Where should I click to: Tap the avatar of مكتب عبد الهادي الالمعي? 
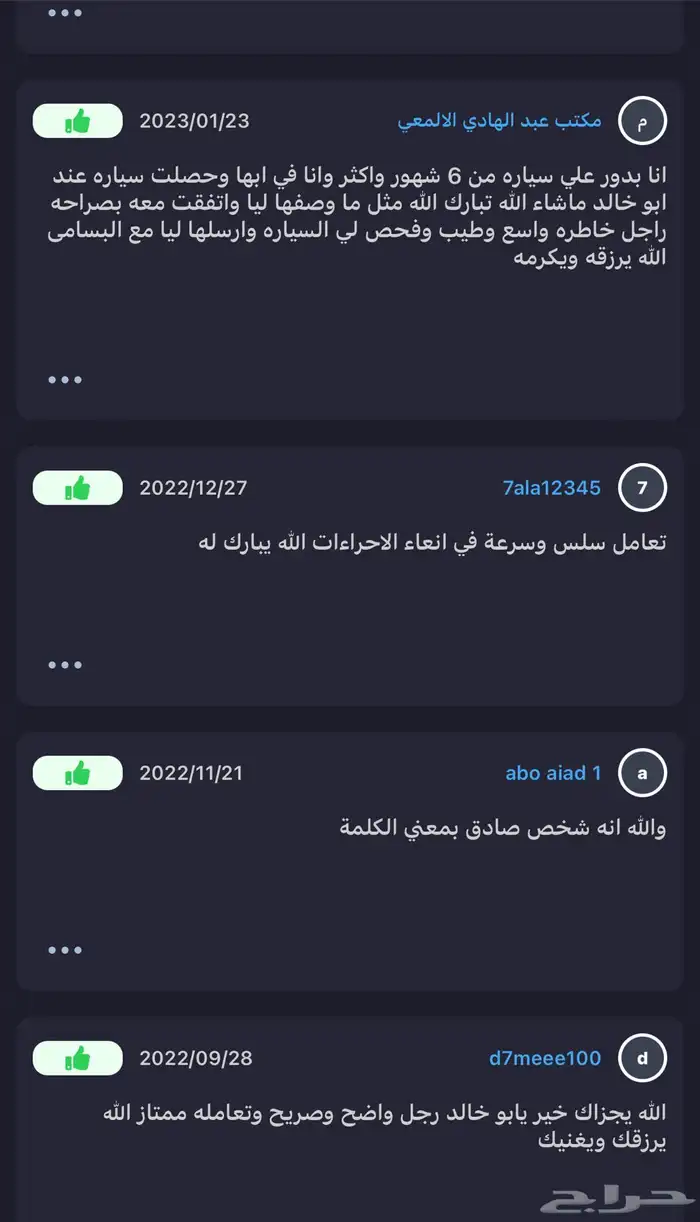pos(642,122)
